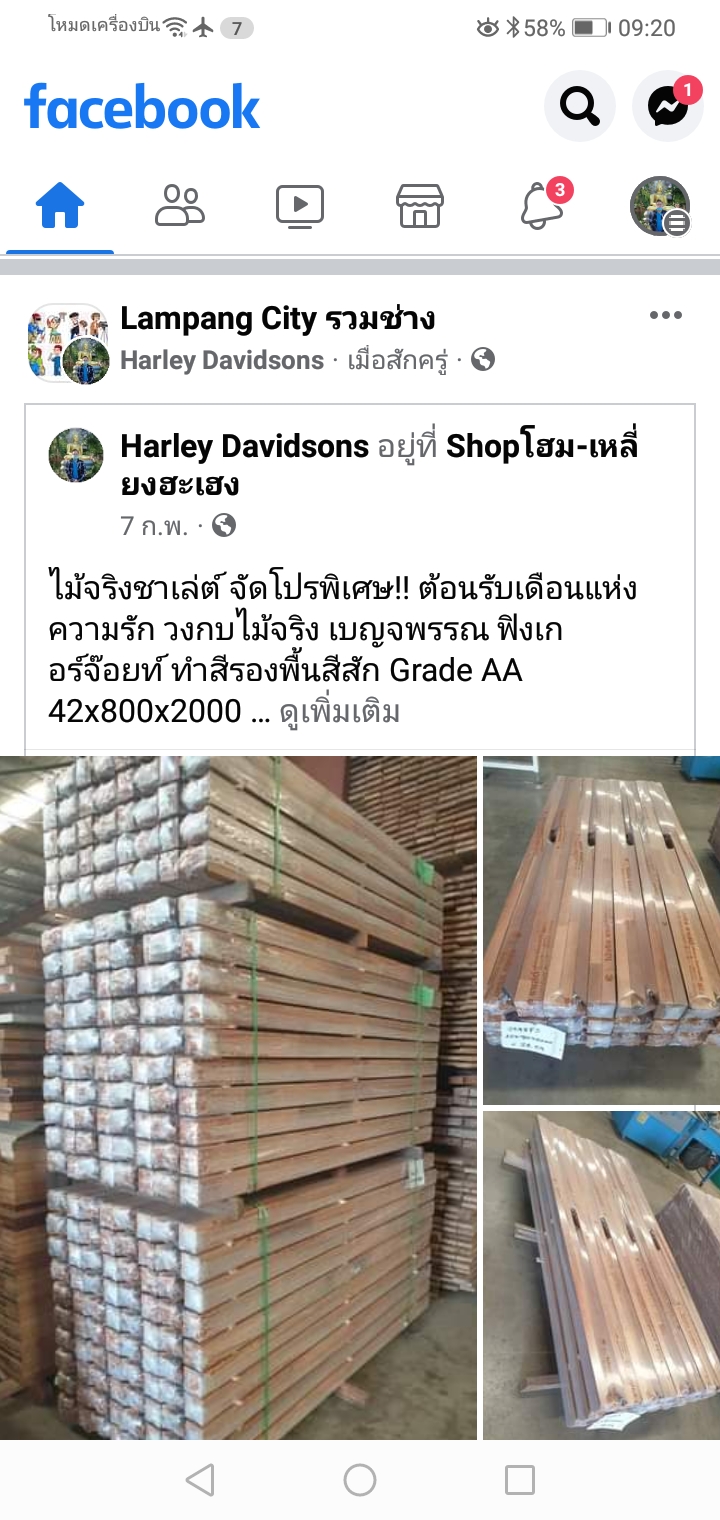Screen dimensions: 720x1520
Task: View Harley Davidsons profile from shared post
Action: pos(244,446)
